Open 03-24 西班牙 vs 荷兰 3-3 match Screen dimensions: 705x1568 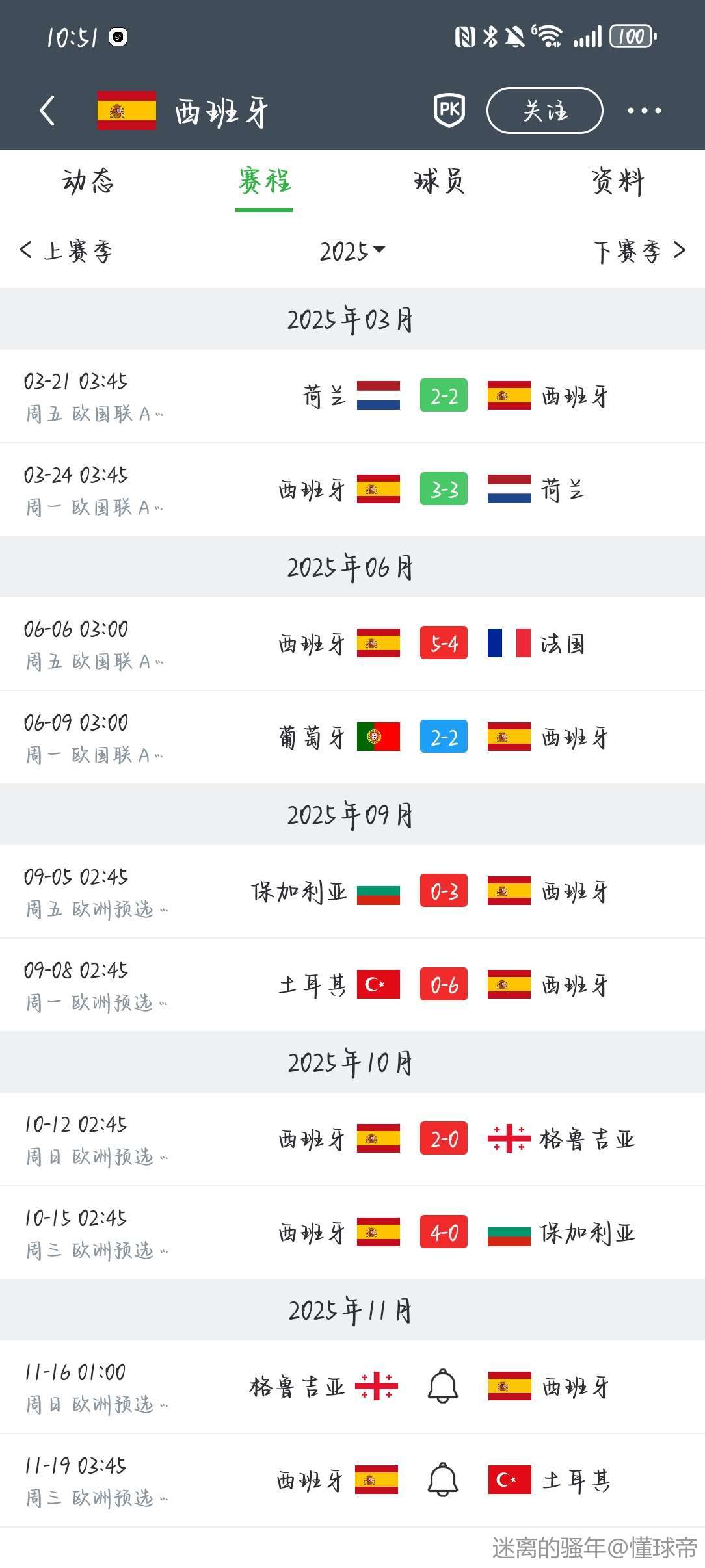coord(444,490)
